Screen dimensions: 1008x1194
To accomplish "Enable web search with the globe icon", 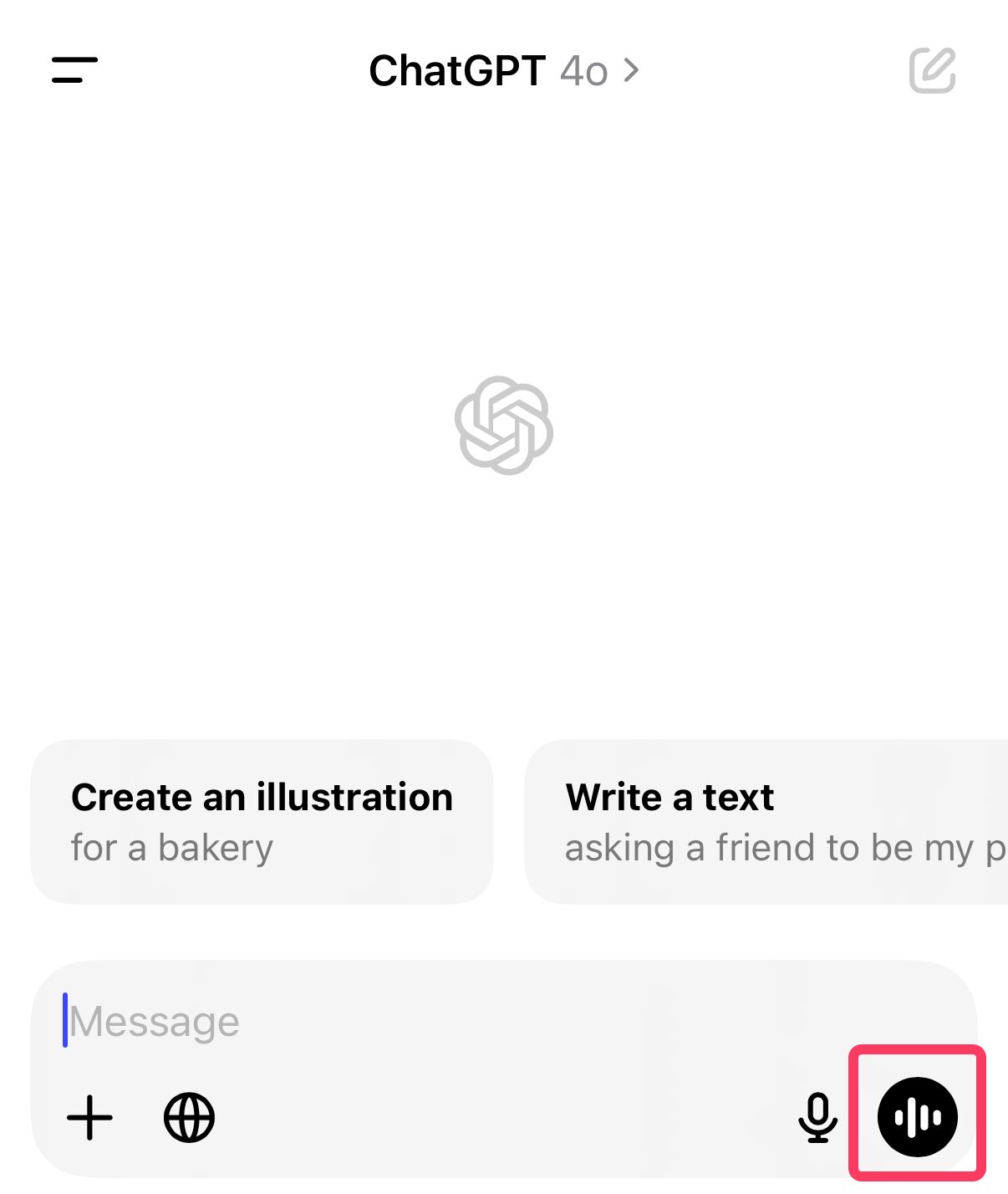I will (x=189, y=1117).
